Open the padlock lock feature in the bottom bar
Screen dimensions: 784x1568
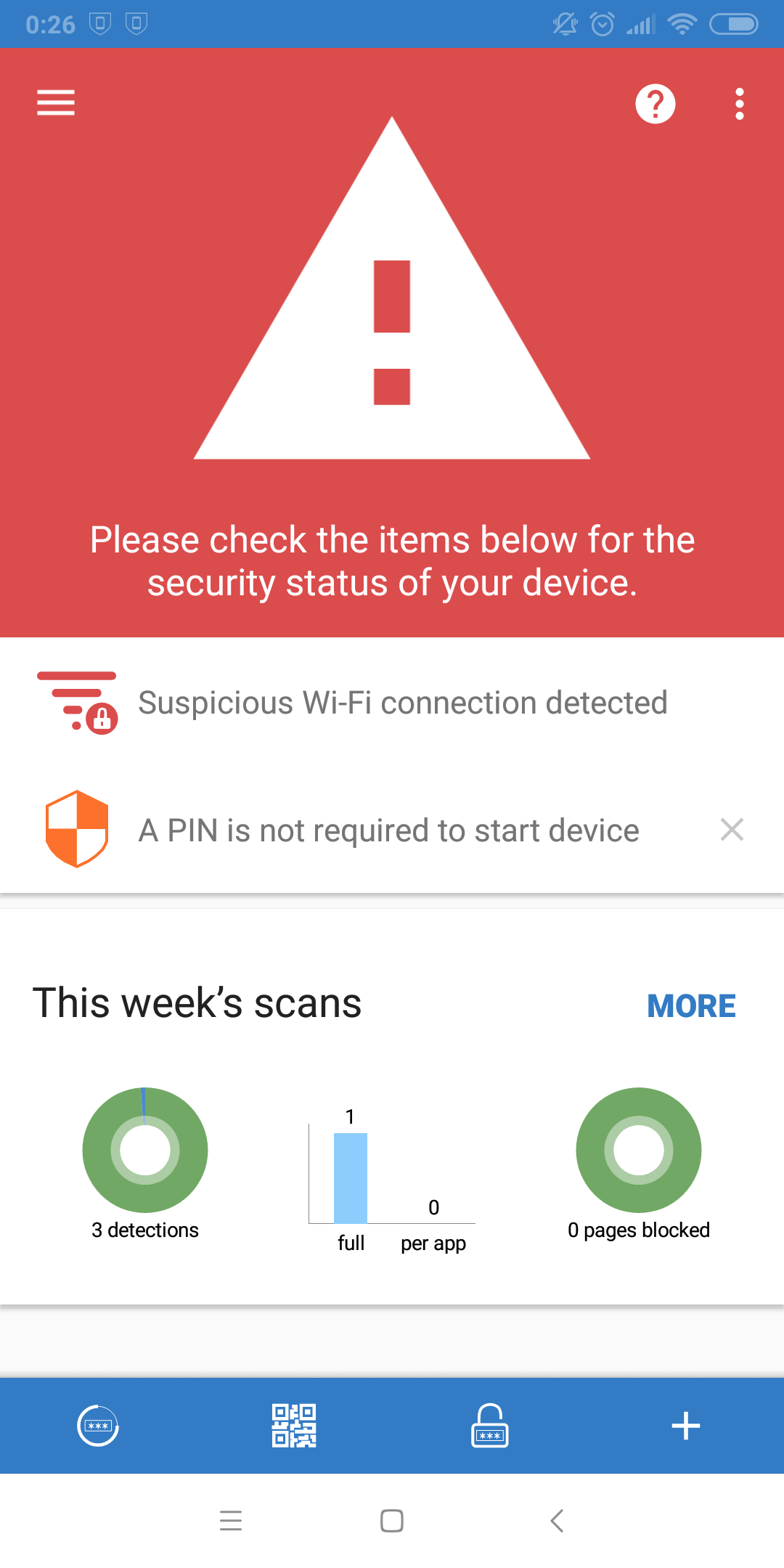pyautogui.click(x=490, y=1426)
